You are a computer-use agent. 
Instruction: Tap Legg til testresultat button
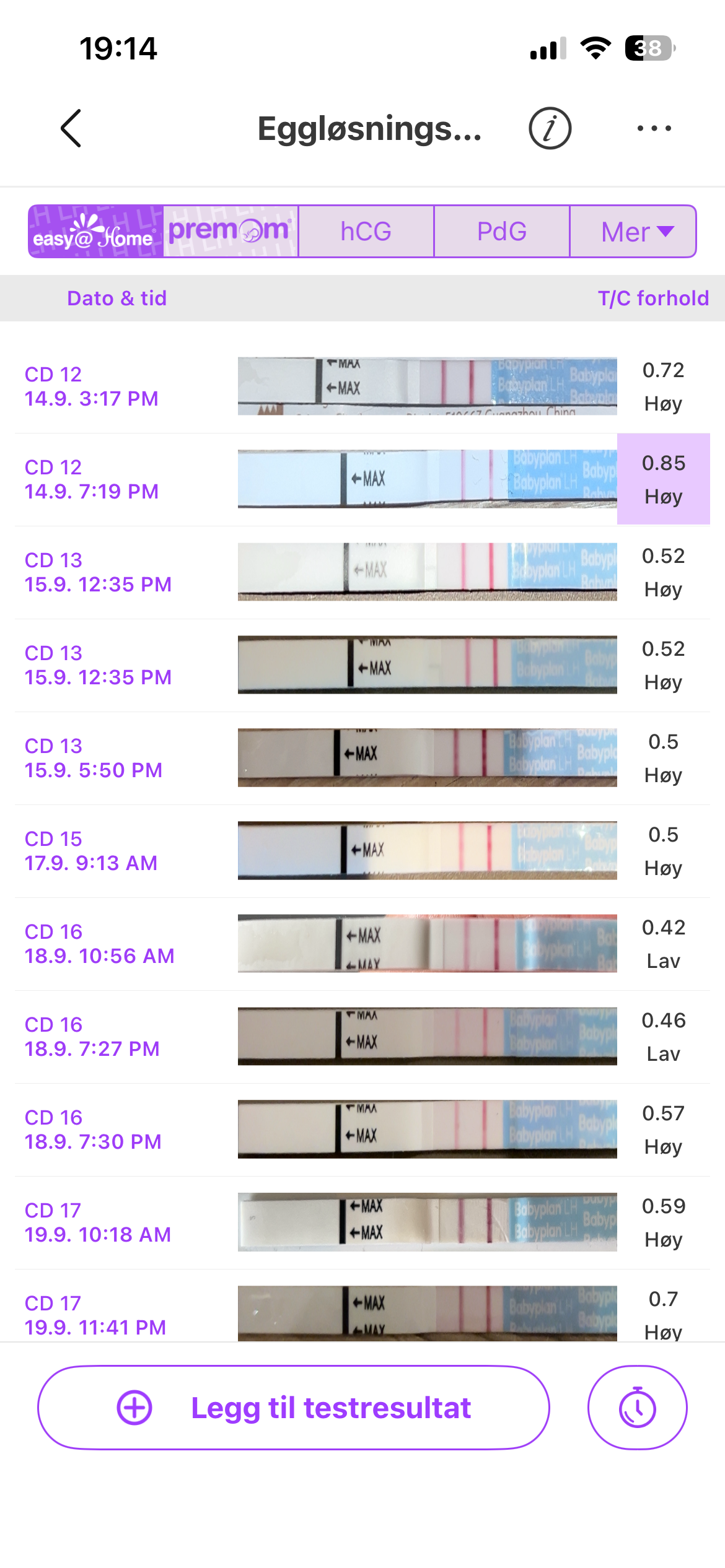tap(294, 1408)
